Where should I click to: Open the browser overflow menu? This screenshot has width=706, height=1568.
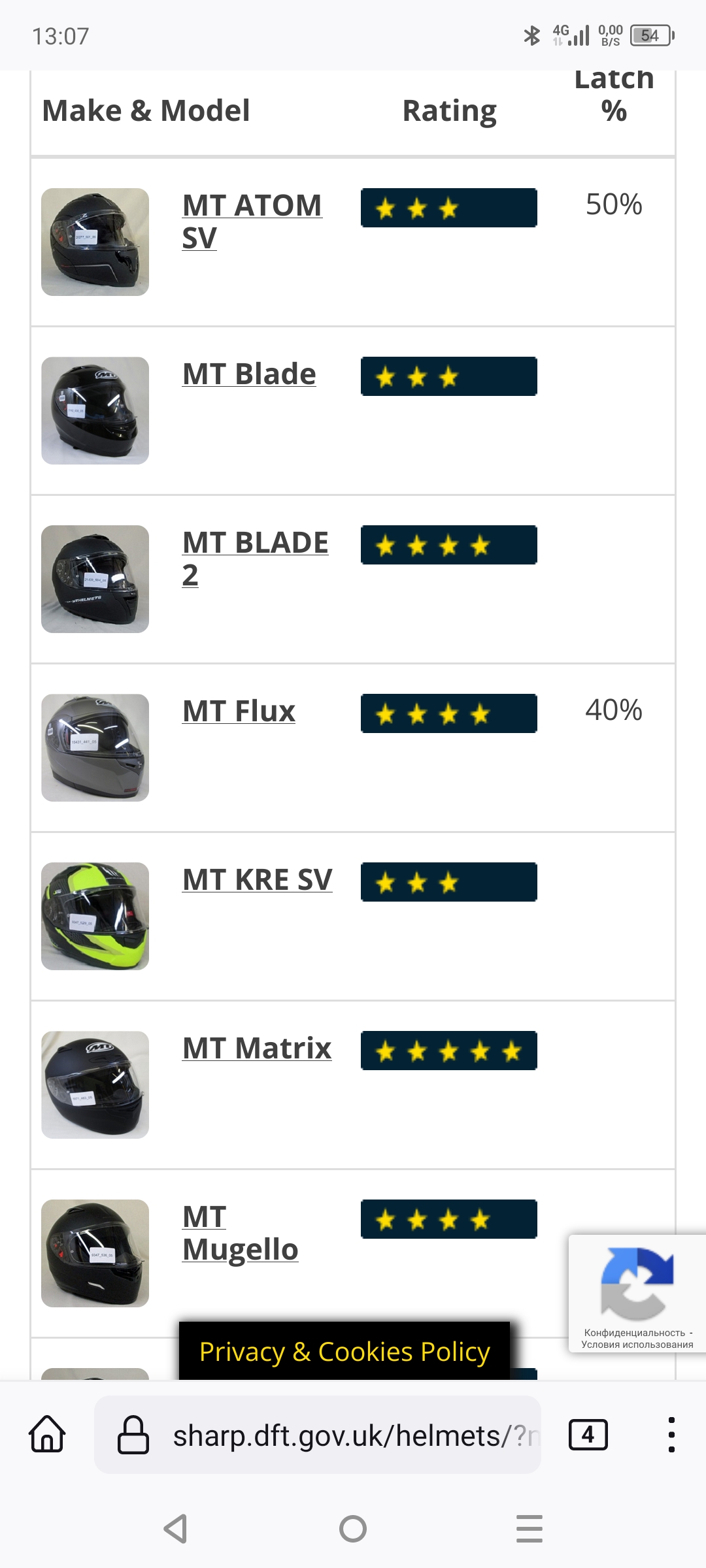[671, 1435]
